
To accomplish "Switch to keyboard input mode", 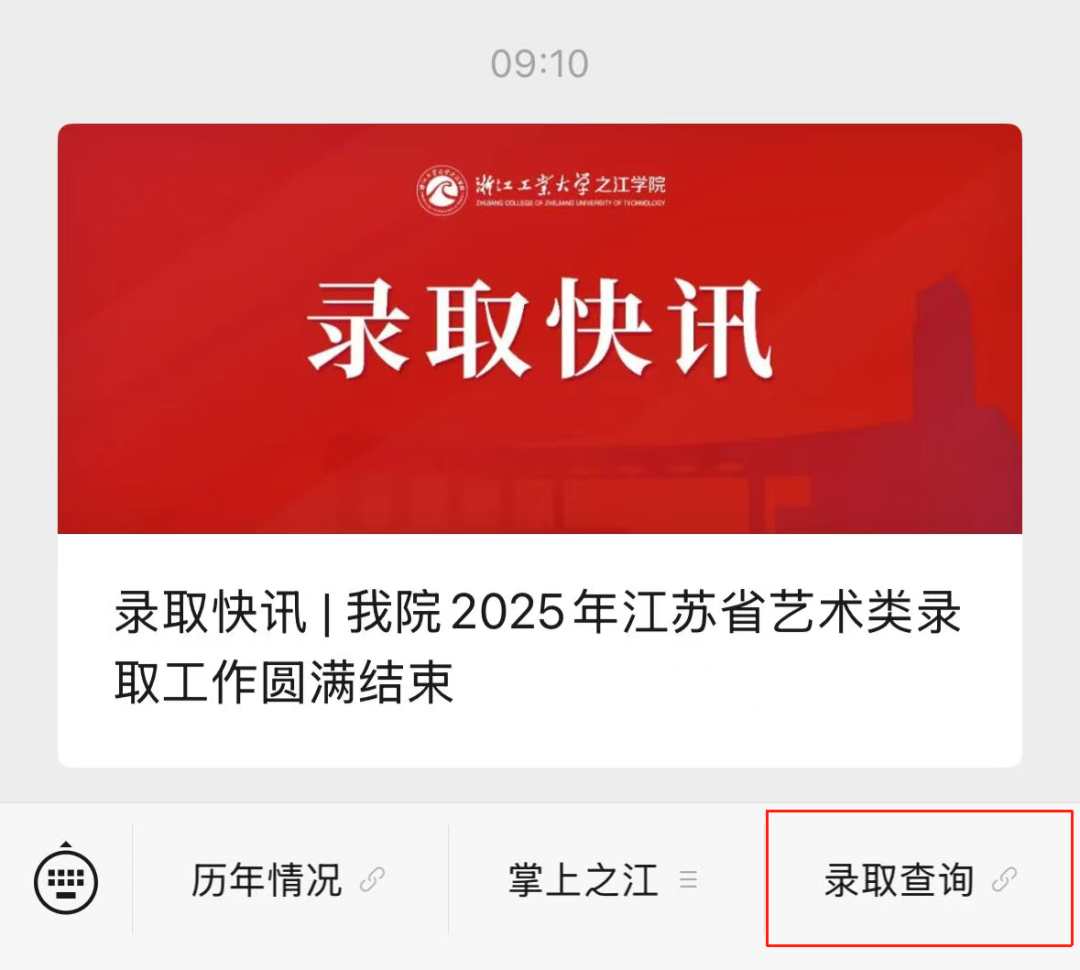I will (66, 881).
